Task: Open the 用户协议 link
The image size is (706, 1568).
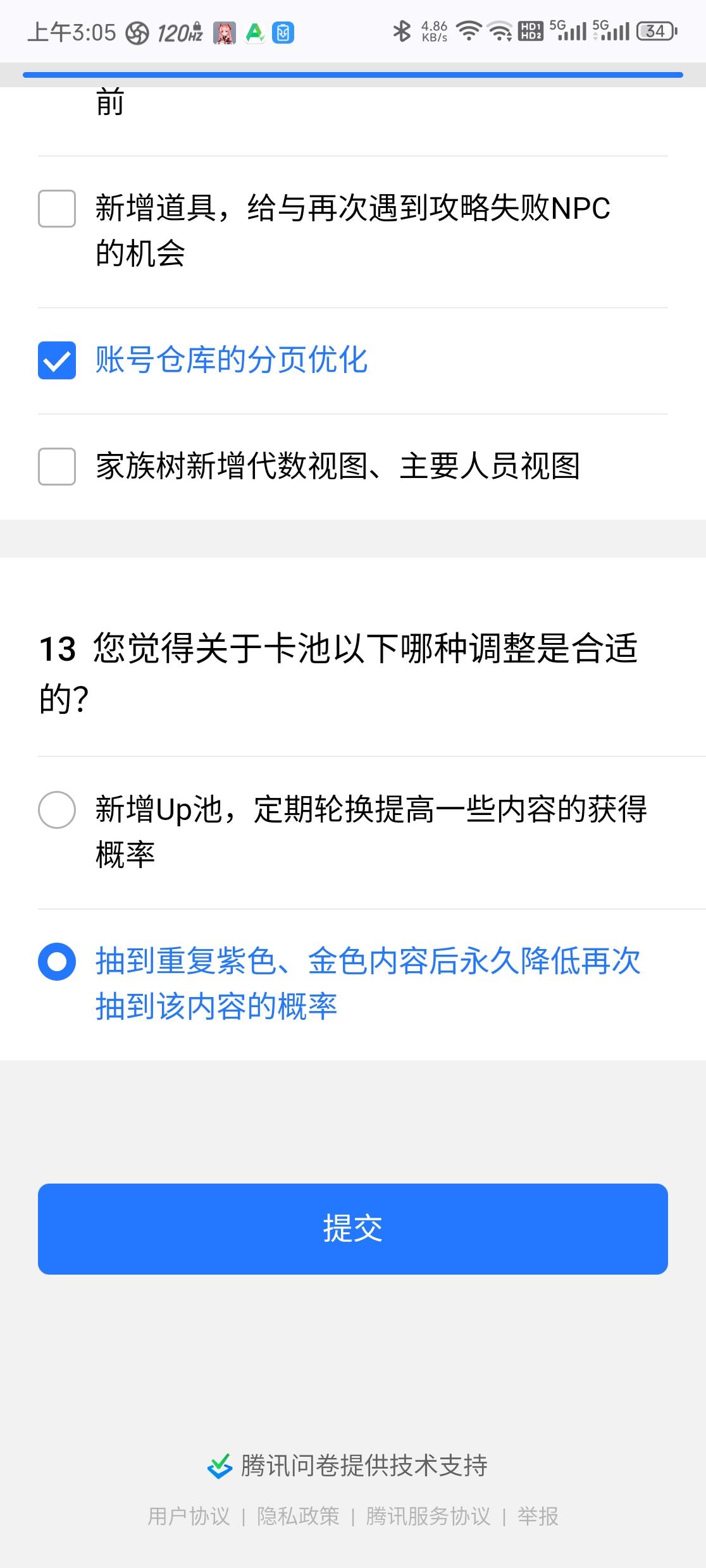Action: [189, 1516]
